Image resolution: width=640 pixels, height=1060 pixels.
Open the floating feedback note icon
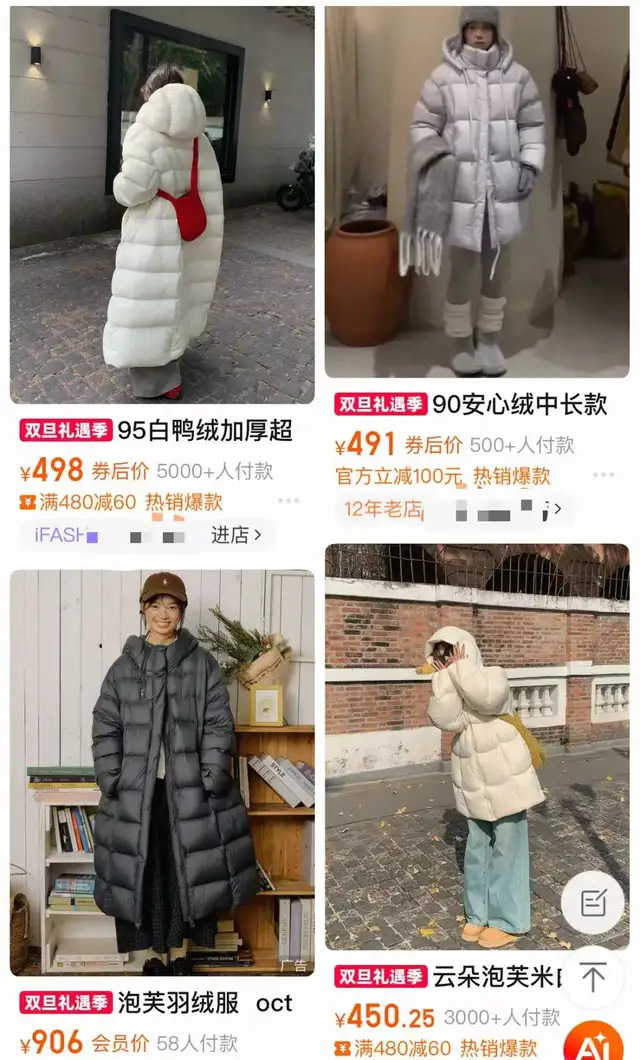592,903
